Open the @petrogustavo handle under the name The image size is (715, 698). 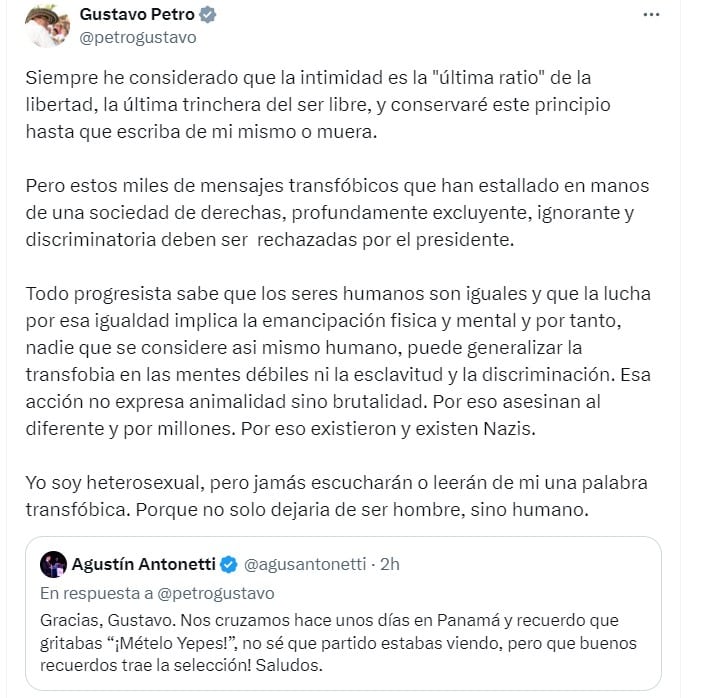(x=138, y=37)
